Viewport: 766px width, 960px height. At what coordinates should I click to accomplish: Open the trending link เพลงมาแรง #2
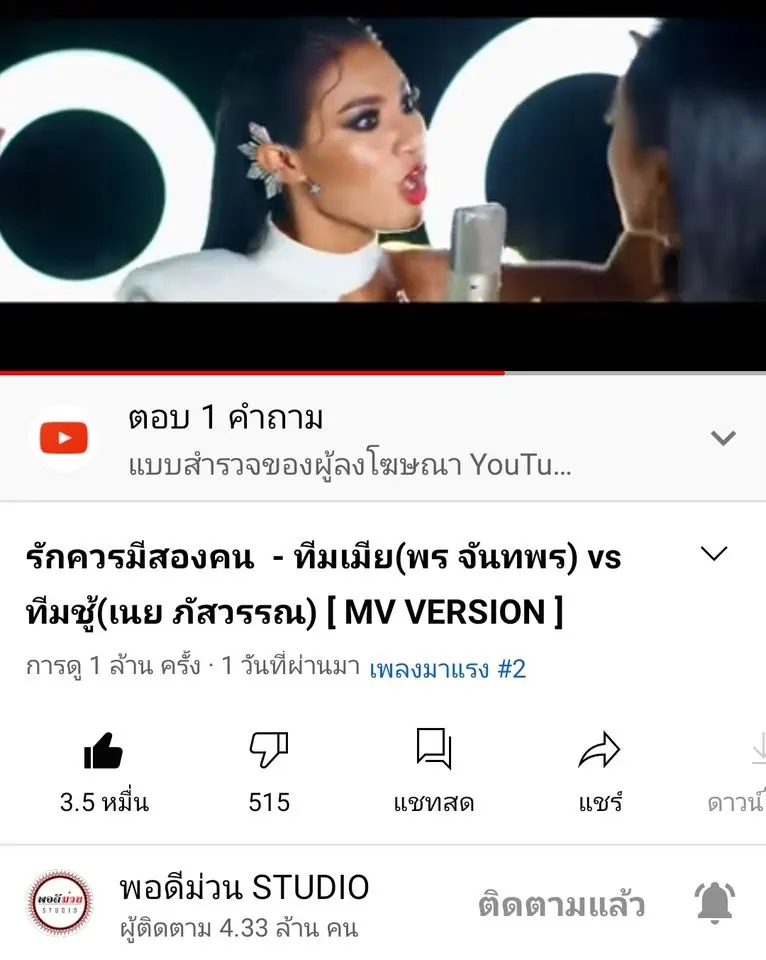(x=447, y=669)
